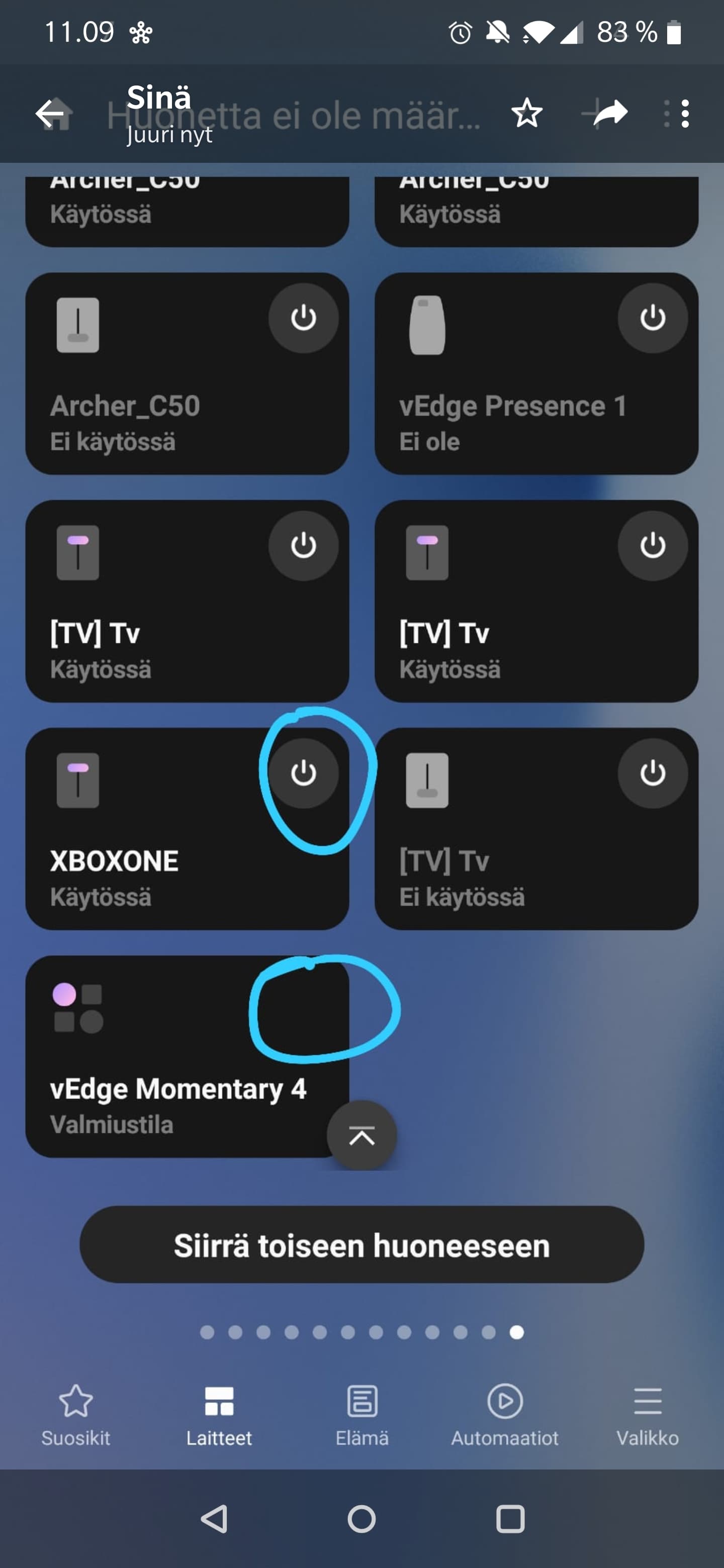Open the three-dot overflow menu
The height and width of the screenshot is (1568, 724).
point(686,114)
